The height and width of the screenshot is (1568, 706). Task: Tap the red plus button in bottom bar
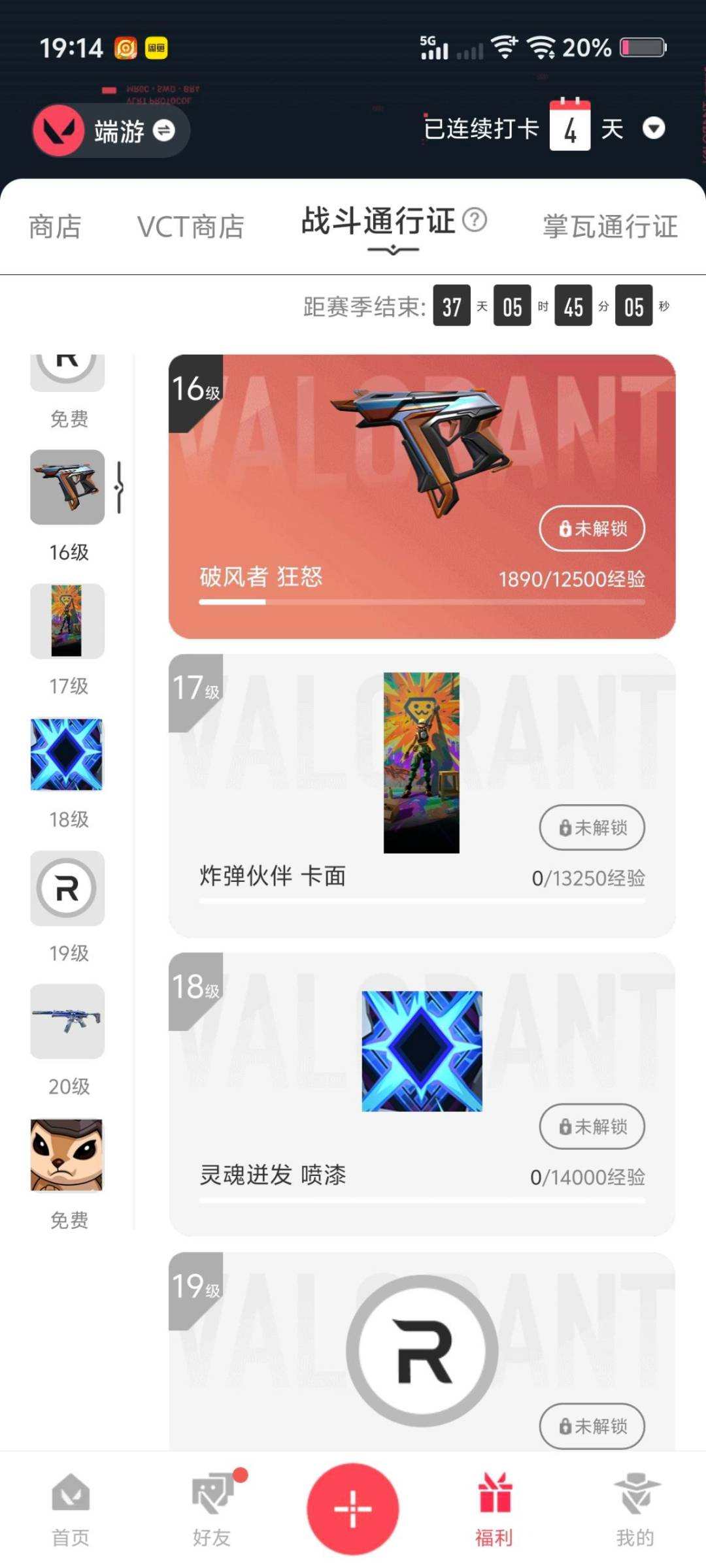point(353,1506)
